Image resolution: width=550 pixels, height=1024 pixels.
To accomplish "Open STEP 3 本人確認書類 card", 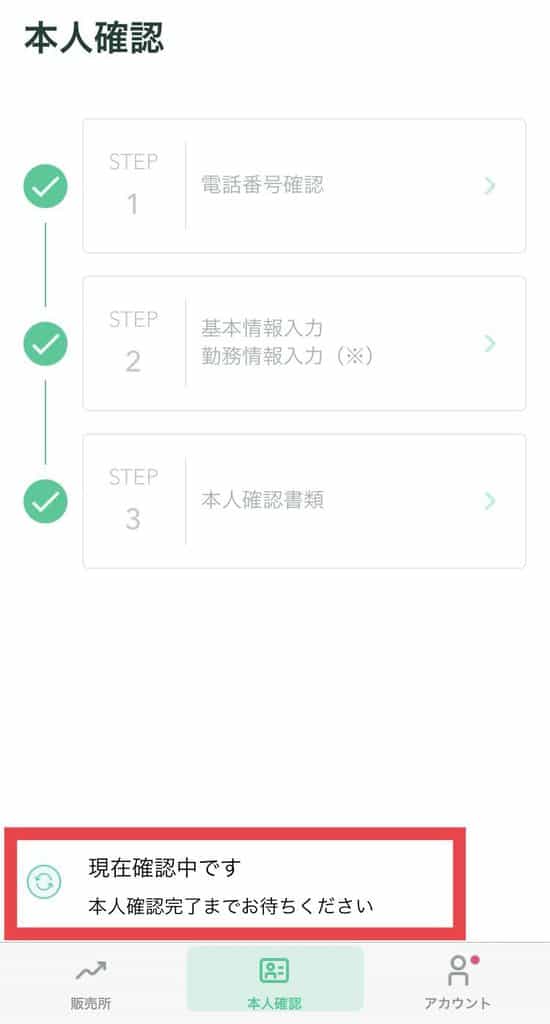I will coord(304,501).
